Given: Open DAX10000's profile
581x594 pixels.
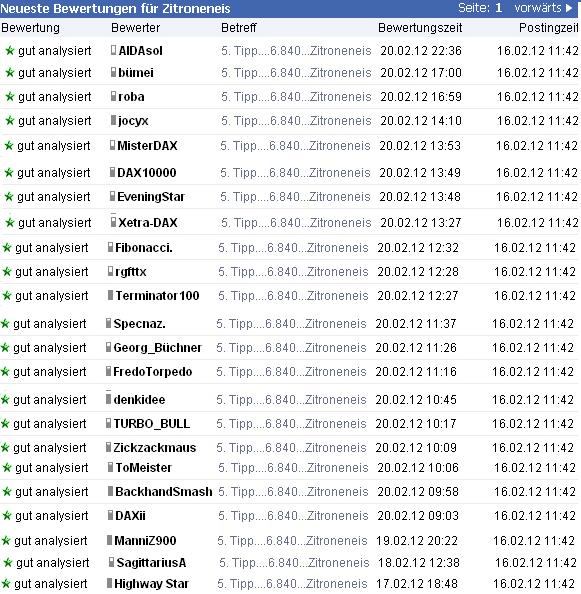Looking at the screenshot, I should click(x=147, y=173).
